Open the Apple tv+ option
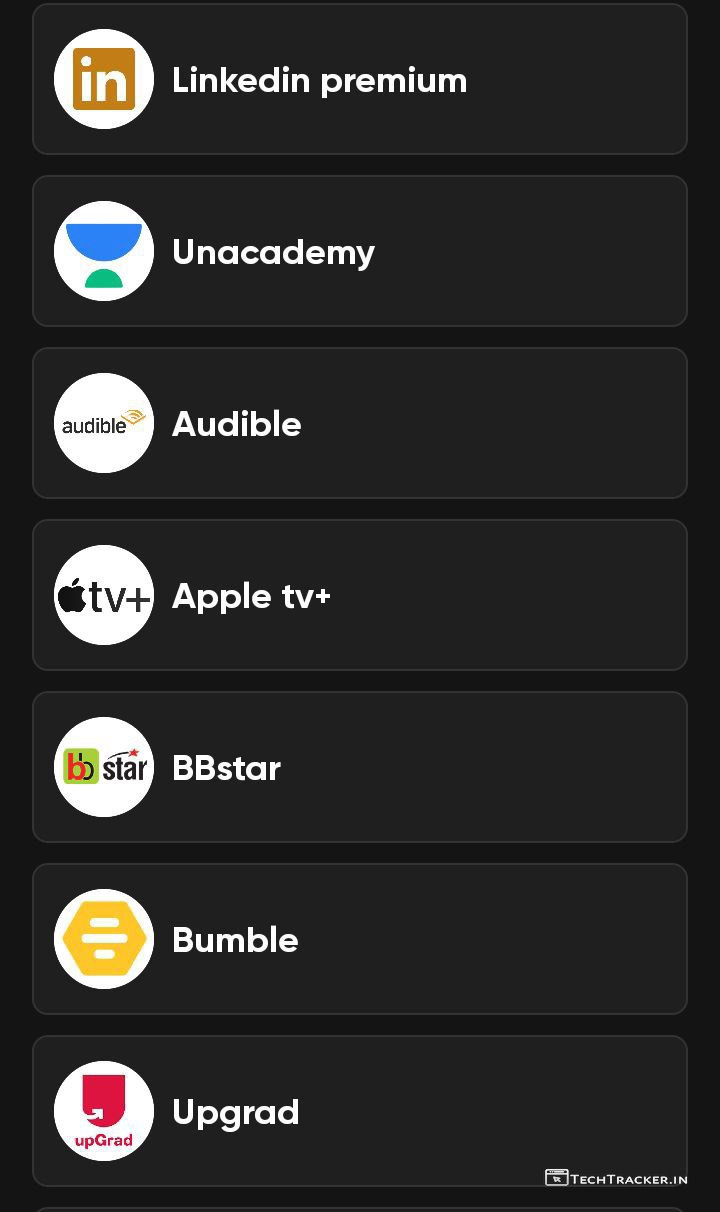Image resolution: width=720 pixels, height=1212 pixels. (x=360, y=596)
